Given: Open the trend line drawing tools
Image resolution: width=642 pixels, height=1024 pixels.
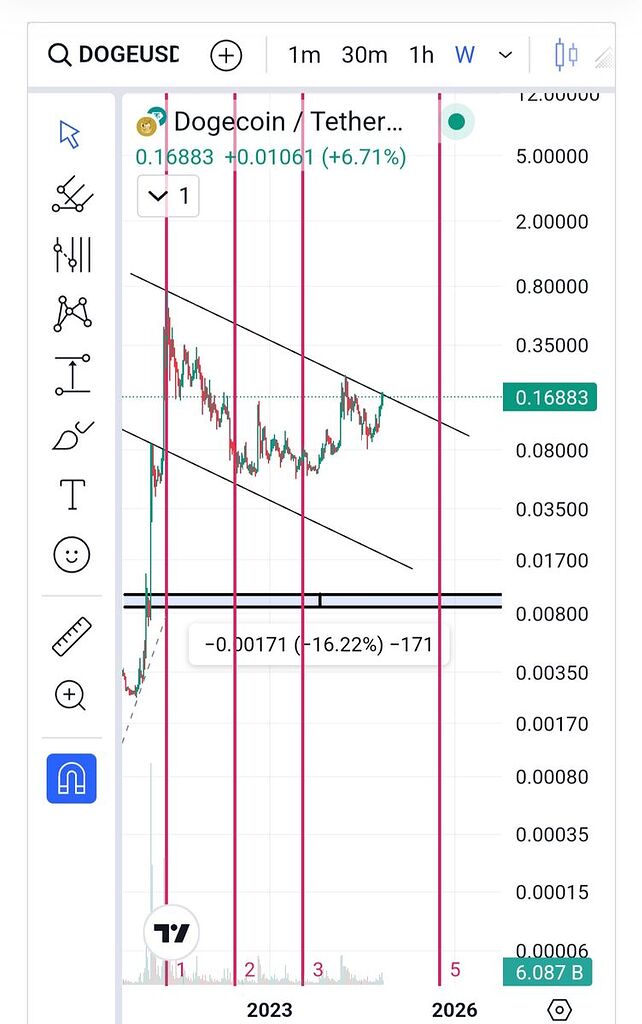Looking at the screenshot, I should coord(71,194).
